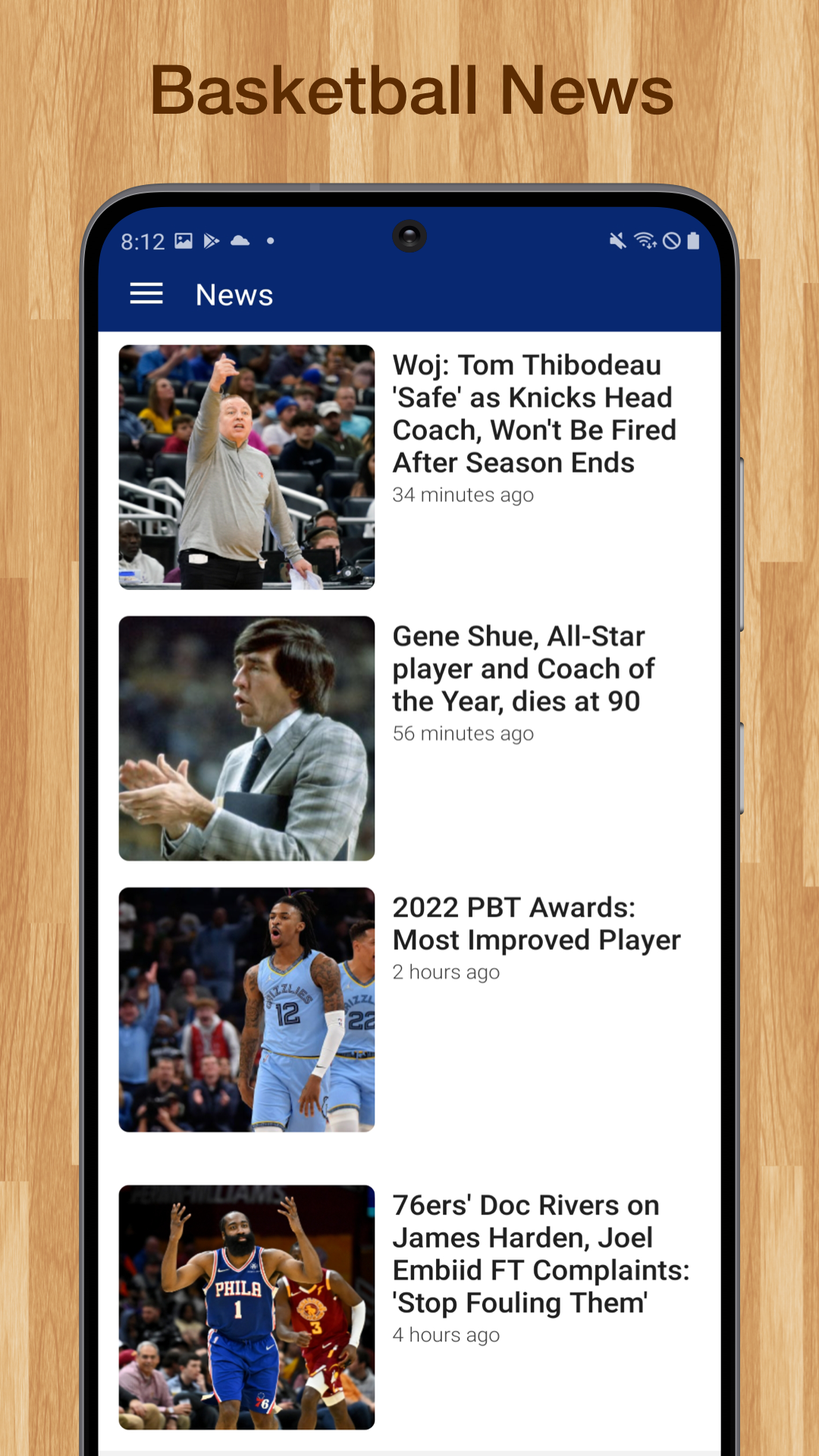
Task: Click the Gene Shue photo thumbnail
Action: click(246, 738)
